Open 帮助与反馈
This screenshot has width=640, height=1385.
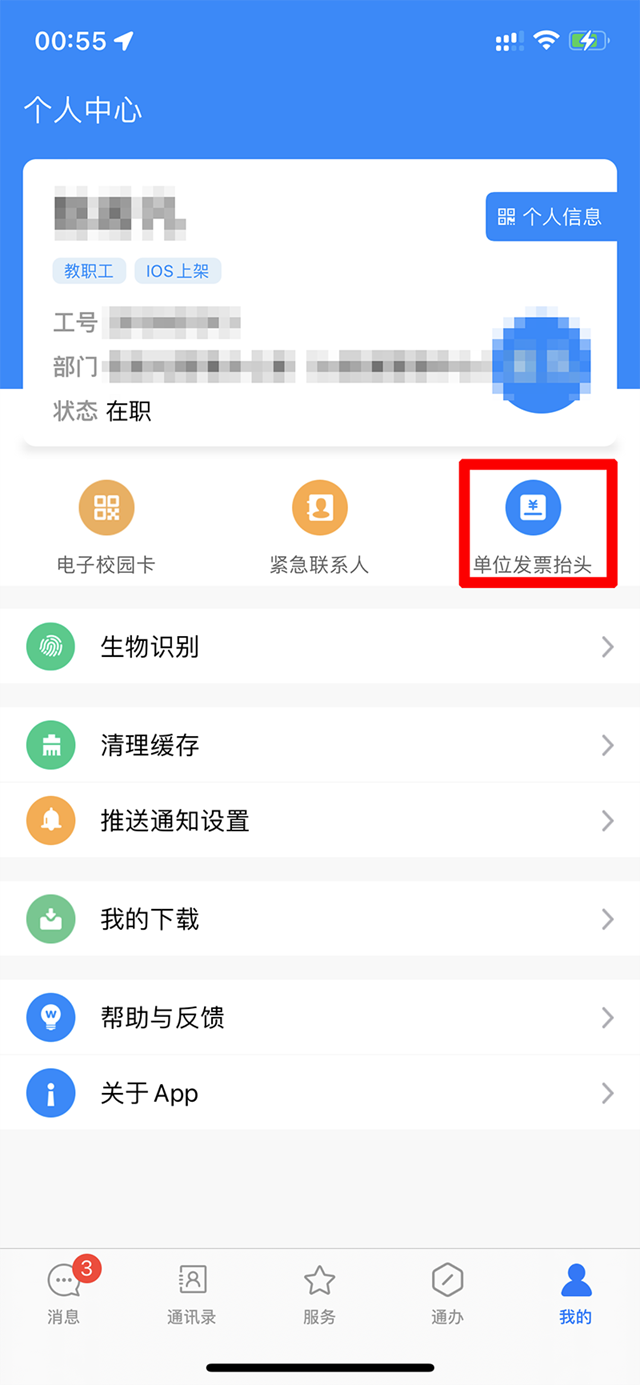click(x=320, y=1017)
